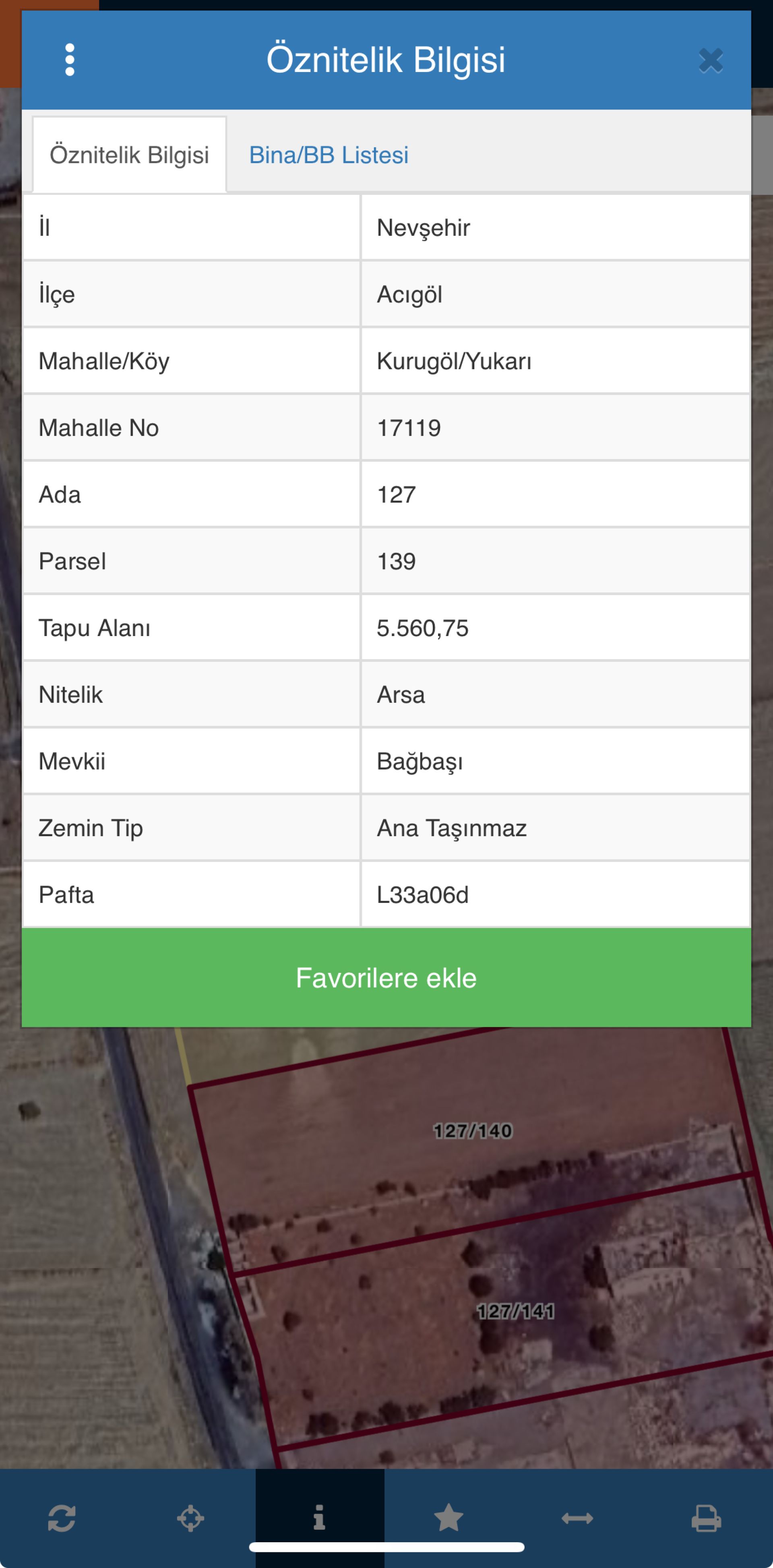Screen dimensions: 773x1568
Task: Tap the measure distance arrow icon
Action: coord(577,1518)
